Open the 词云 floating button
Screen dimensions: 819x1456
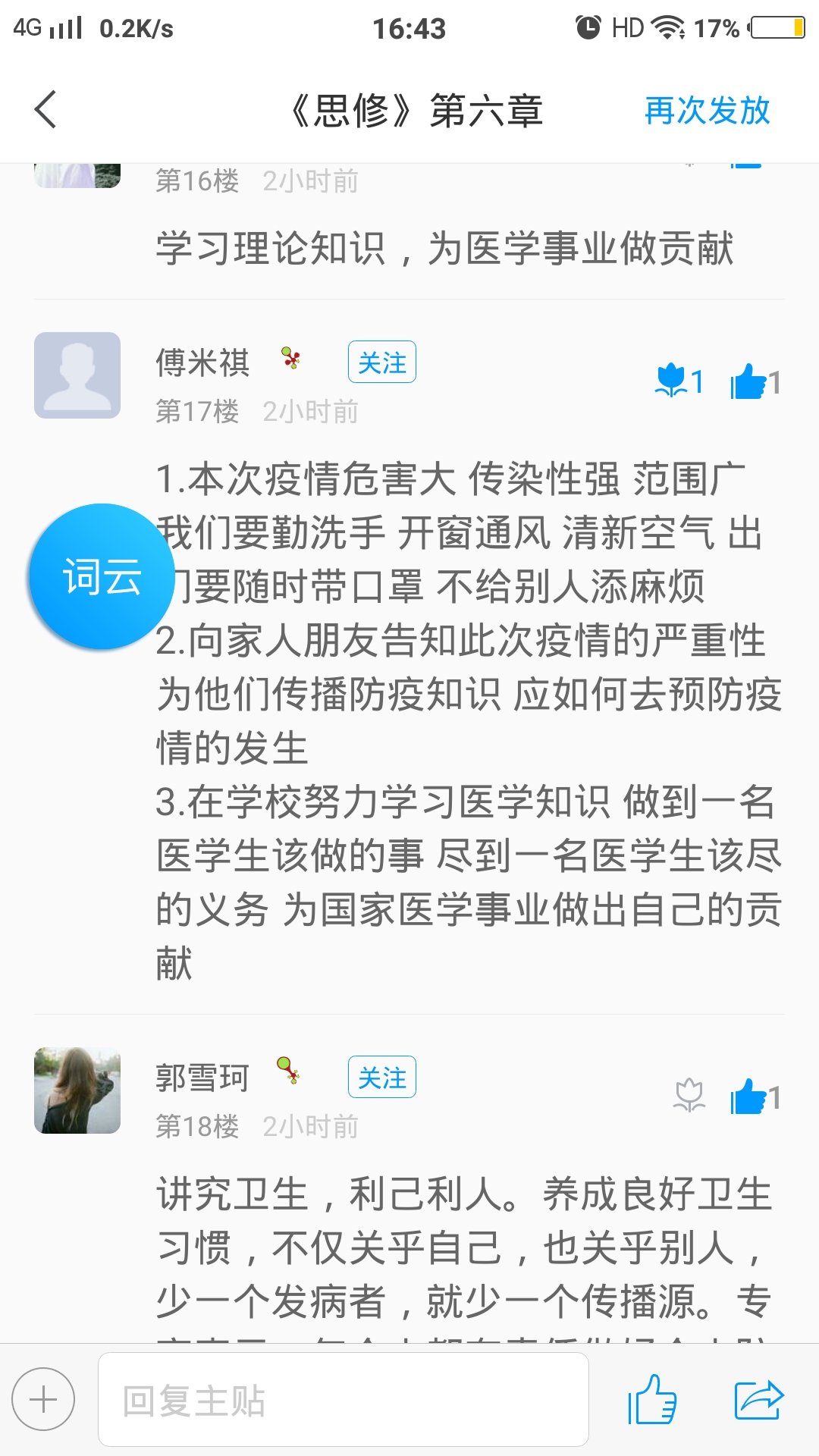[x=101, y=576]
